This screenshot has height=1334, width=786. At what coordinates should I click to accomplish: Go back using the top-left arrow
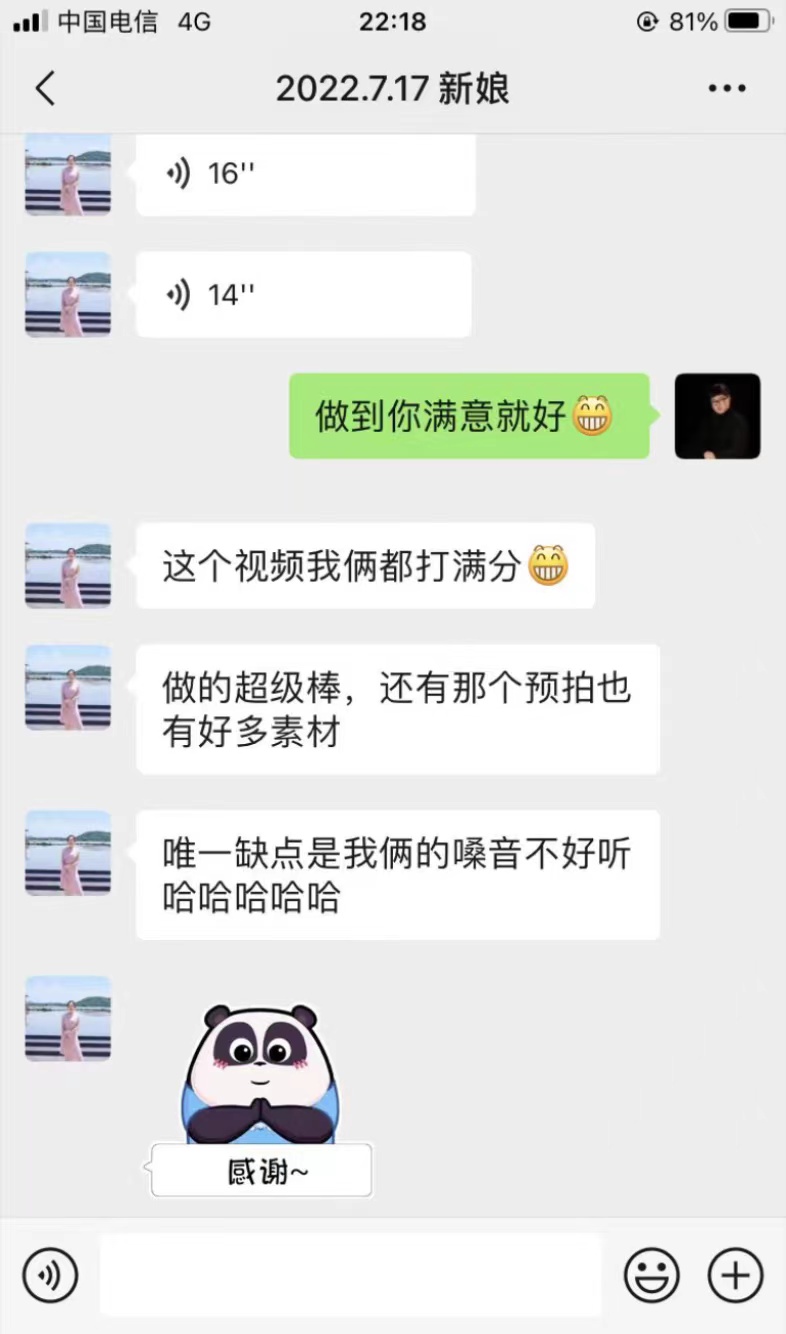[x=45, y=89]
